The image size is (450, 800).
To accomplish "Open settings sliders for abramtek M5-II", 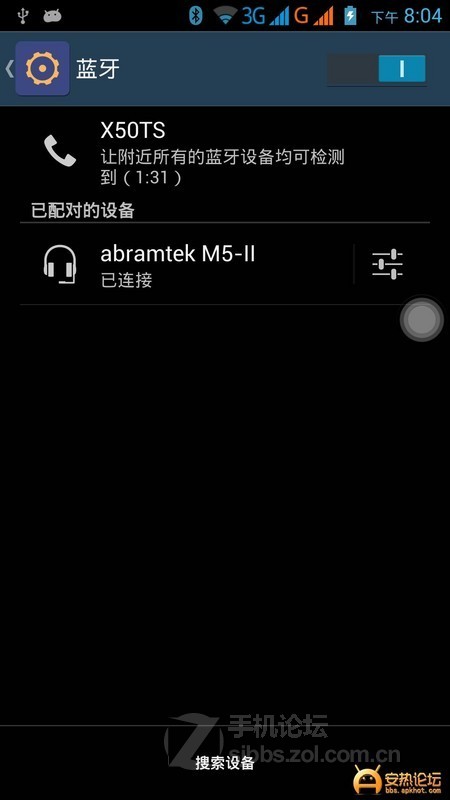I will pyautogui.click(x=387, y=264).
